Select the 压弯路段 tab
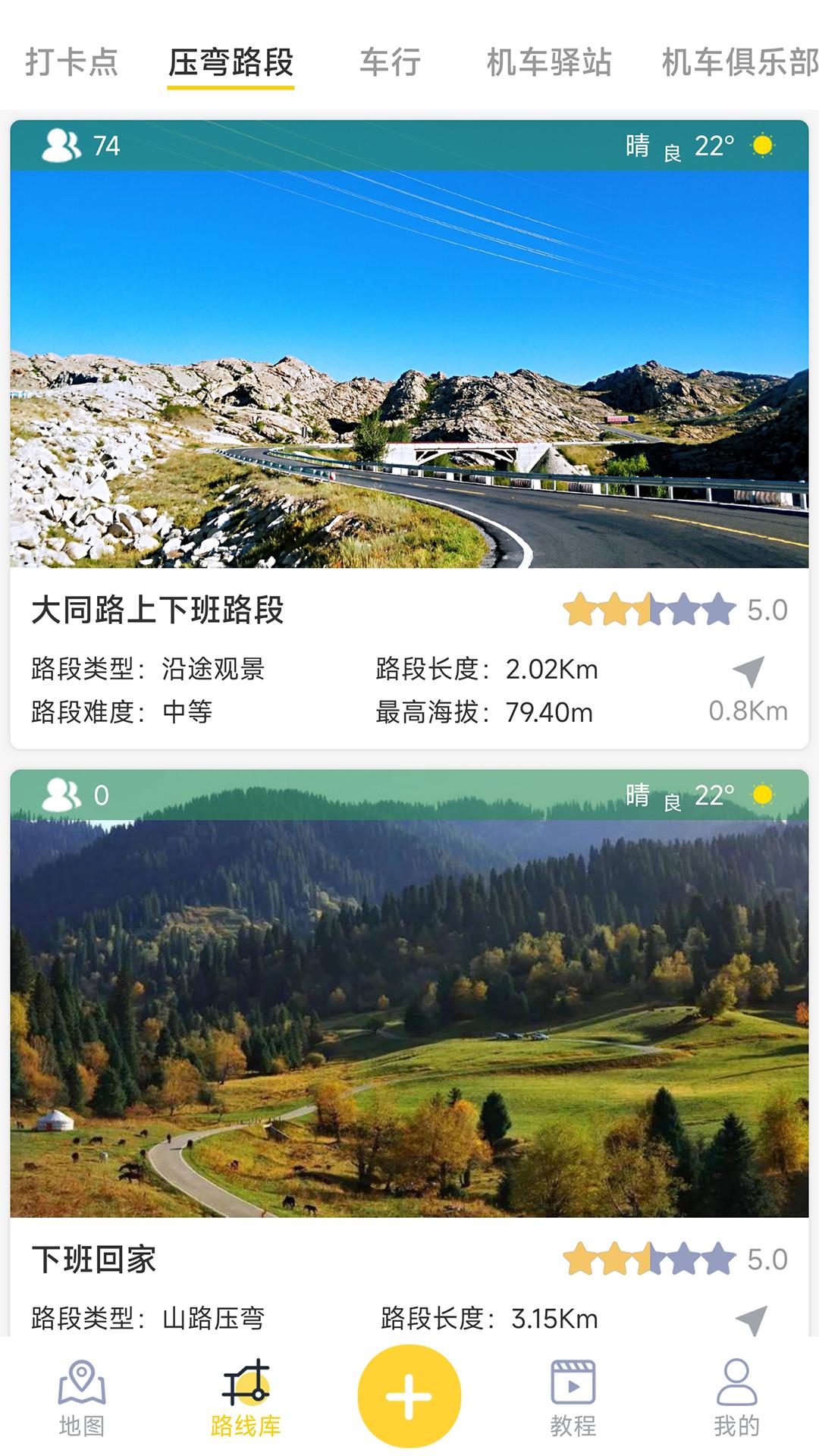This screenshot has height=1456, width=819. pyautogui.click(x=231, y=62)
